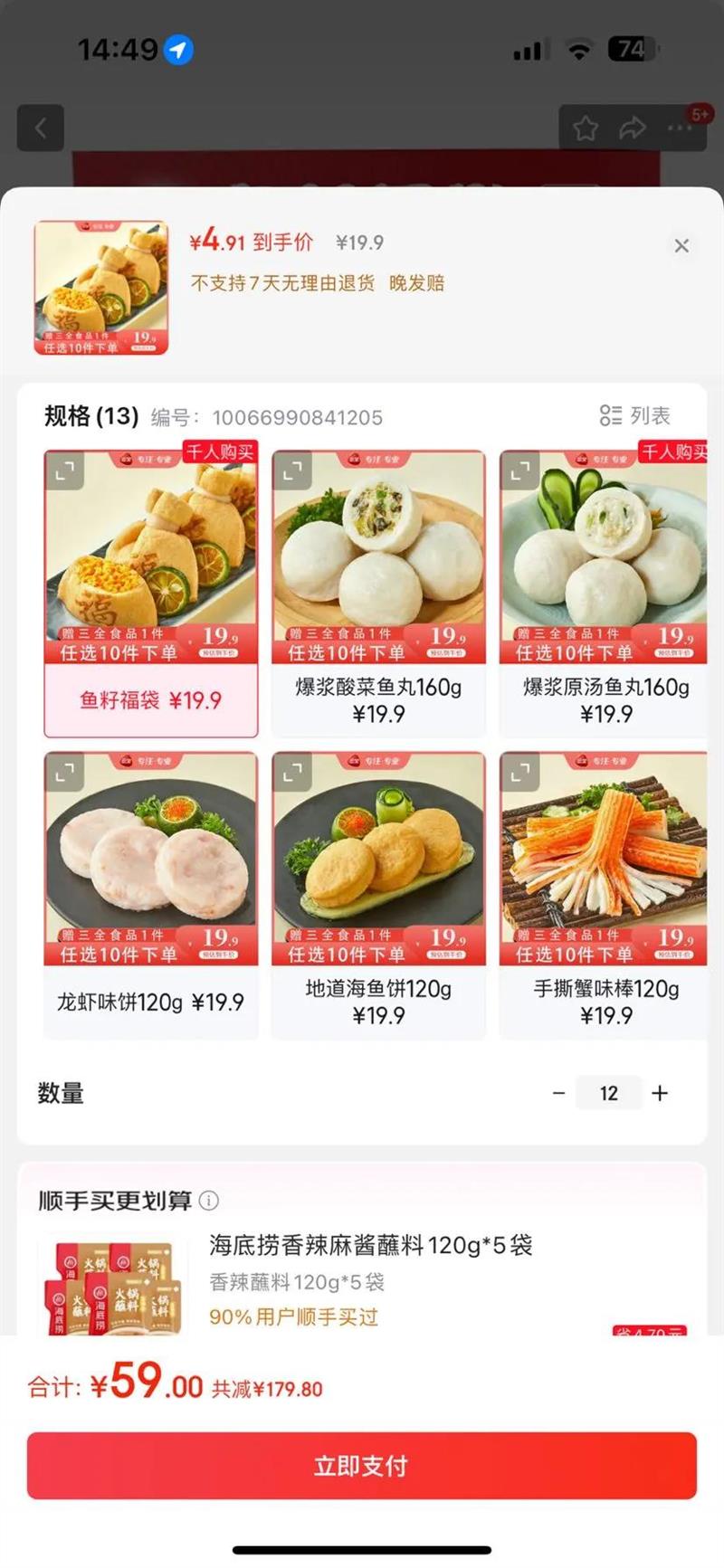Increase quantity with the plus button
Image resolution: width=724 pixels, height=1568 pixels.
660,1093
